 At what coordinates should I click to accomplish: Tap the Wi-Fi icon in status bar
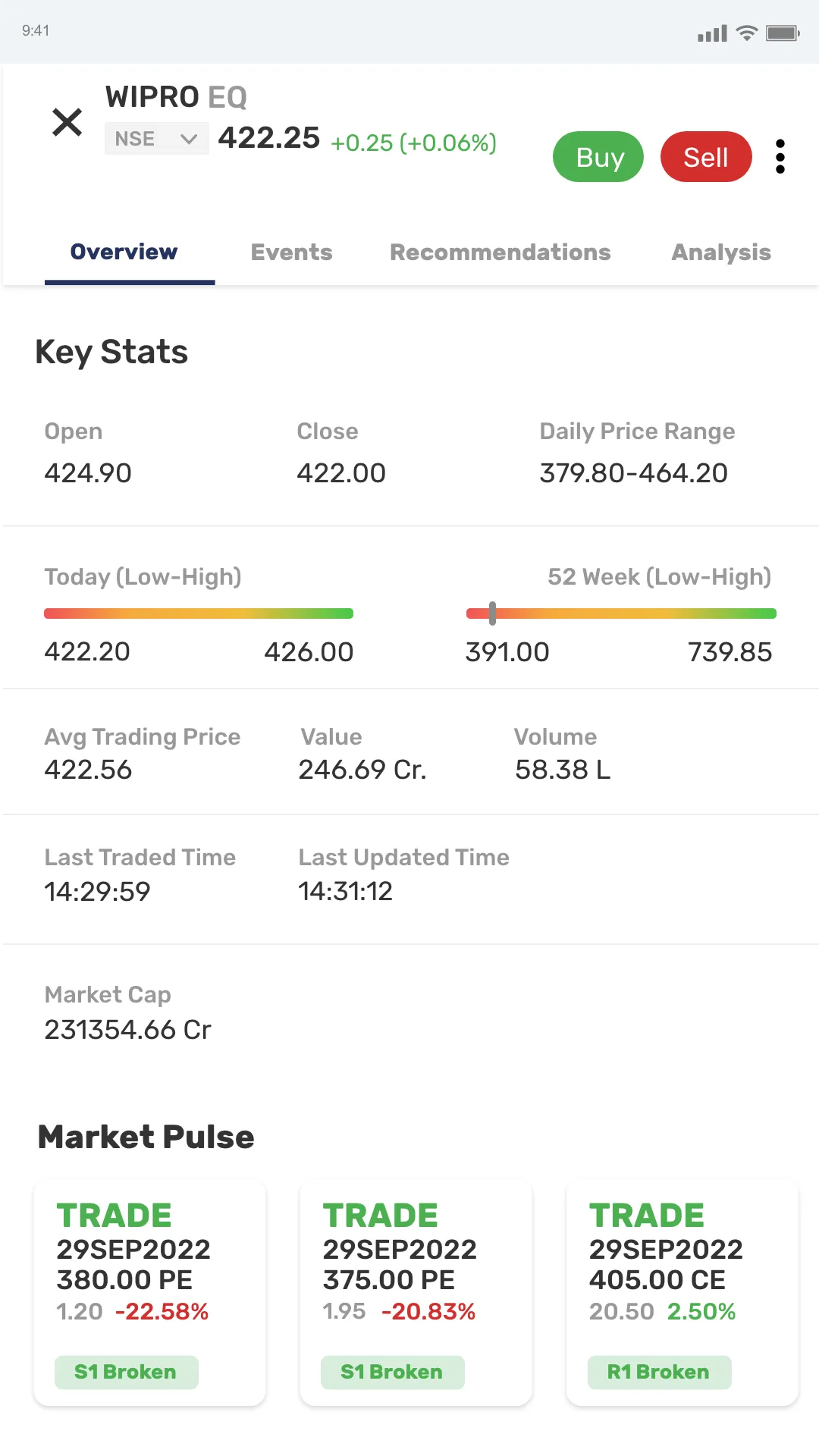point(748,32)
